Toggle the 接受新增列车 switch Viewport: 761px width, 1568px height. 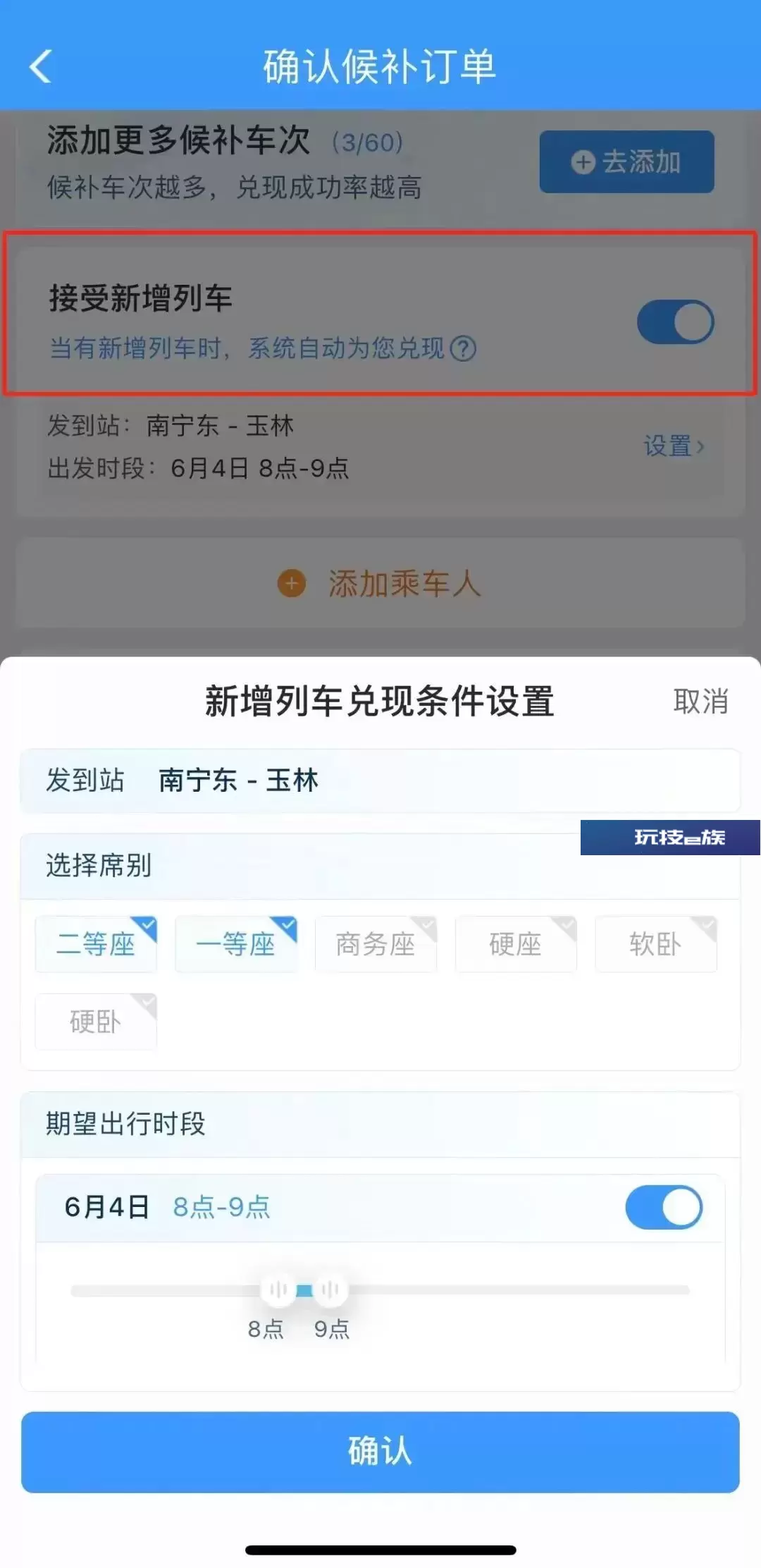675,322
